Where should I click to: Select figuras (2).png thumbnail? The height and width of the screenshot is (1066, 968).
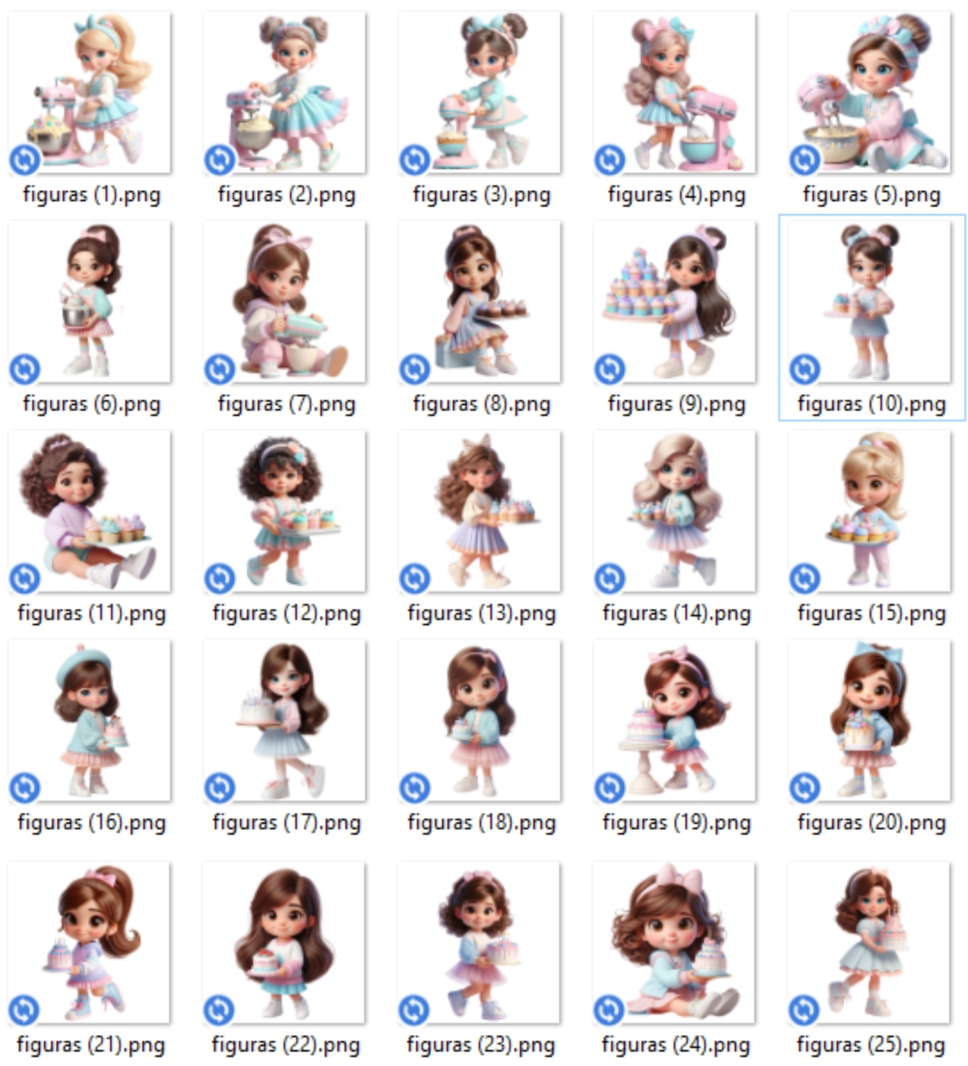coord(285,93)
